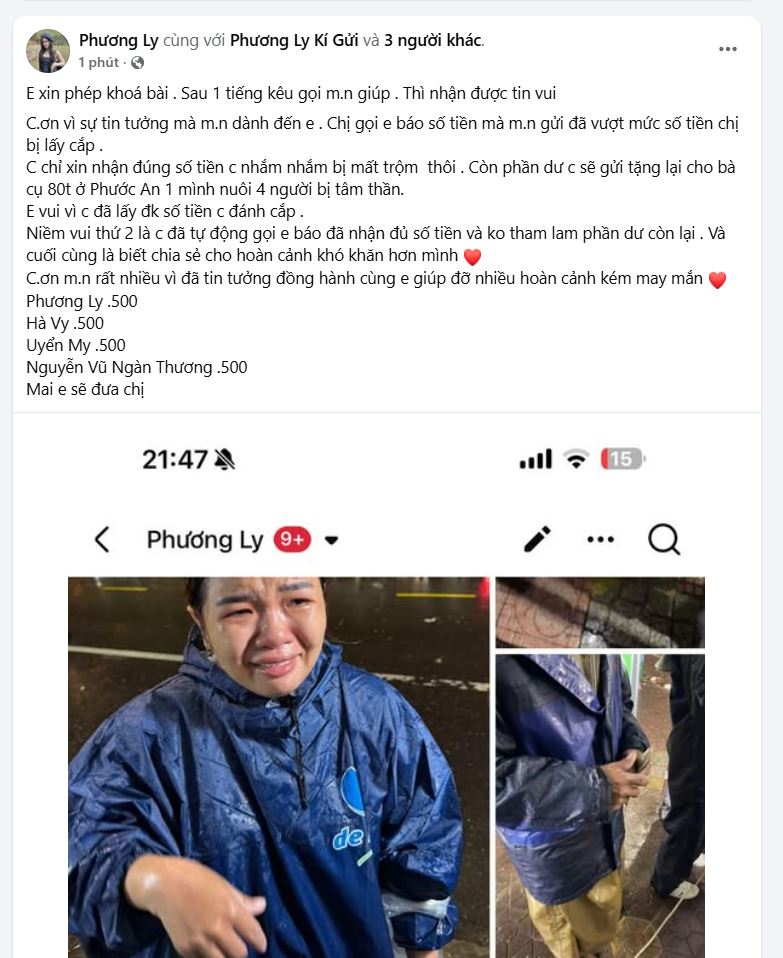Open the 1 phút timestamp link
This screenshot has width=783, height=958.
[98, 62]
